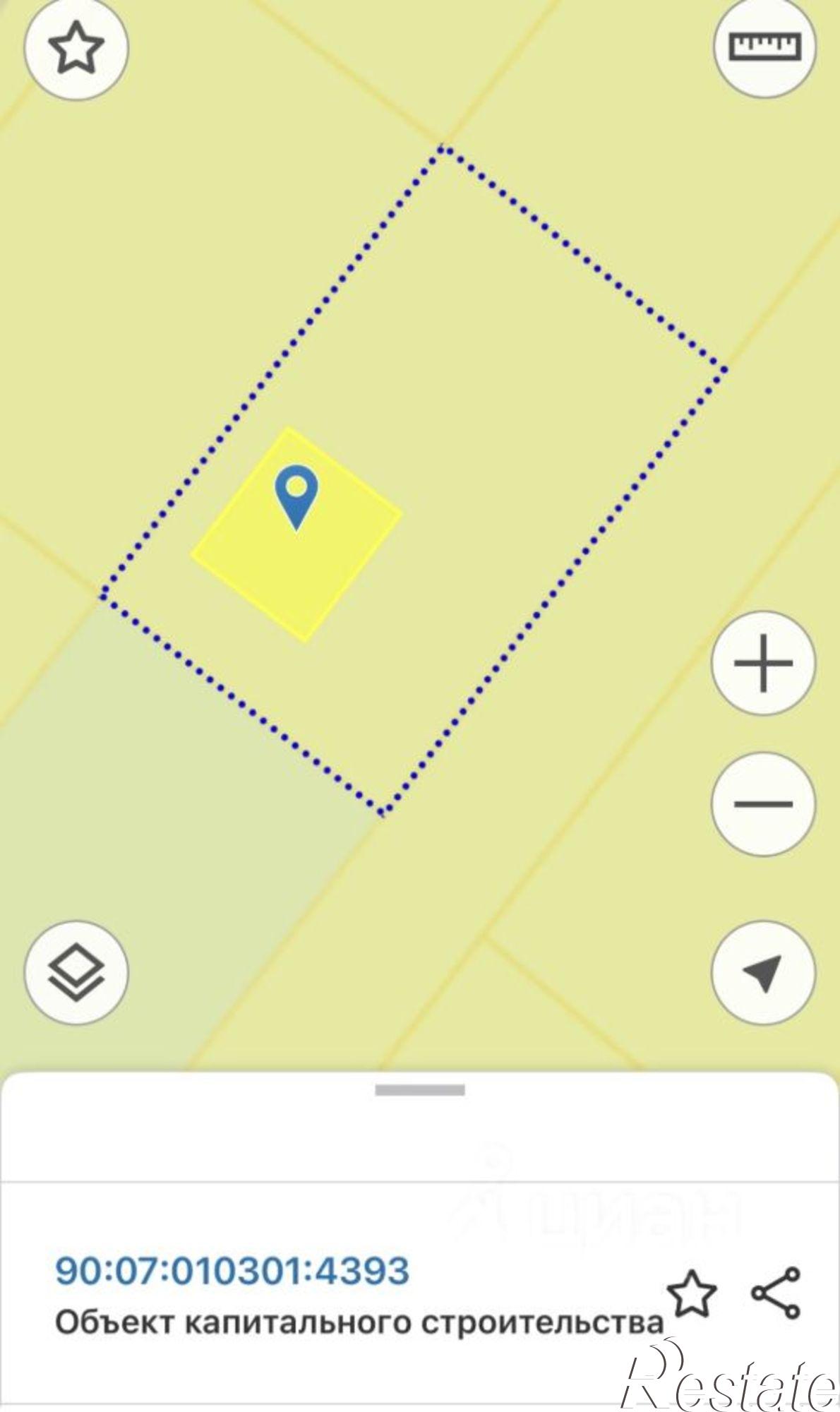Zoom in on the map
This screenshot has height=1412, width=840.
763,664
